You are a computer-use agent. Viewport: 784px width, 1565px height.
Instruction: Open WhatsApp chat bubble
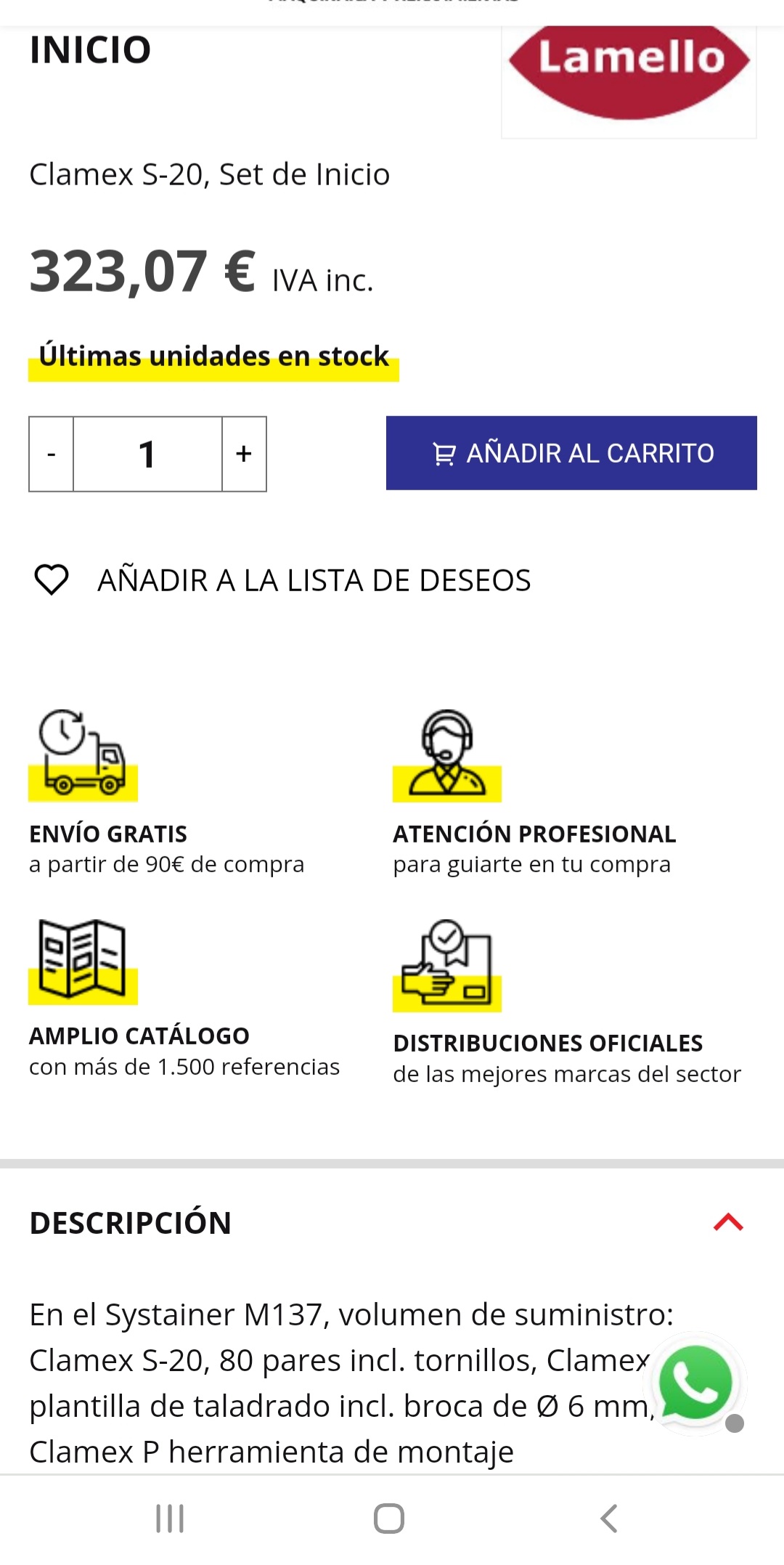tap(695, 1382)
